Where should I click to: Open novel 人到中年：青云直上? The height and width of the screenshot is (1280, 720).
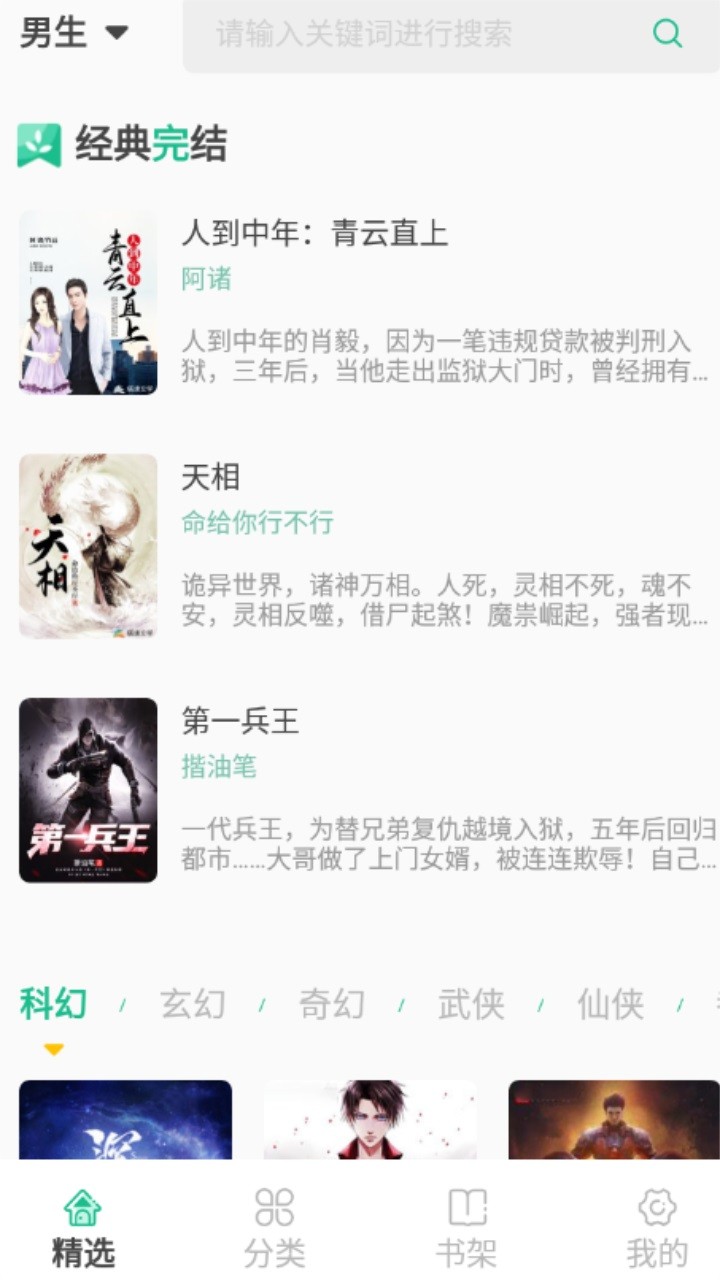(x=314, y=233)
